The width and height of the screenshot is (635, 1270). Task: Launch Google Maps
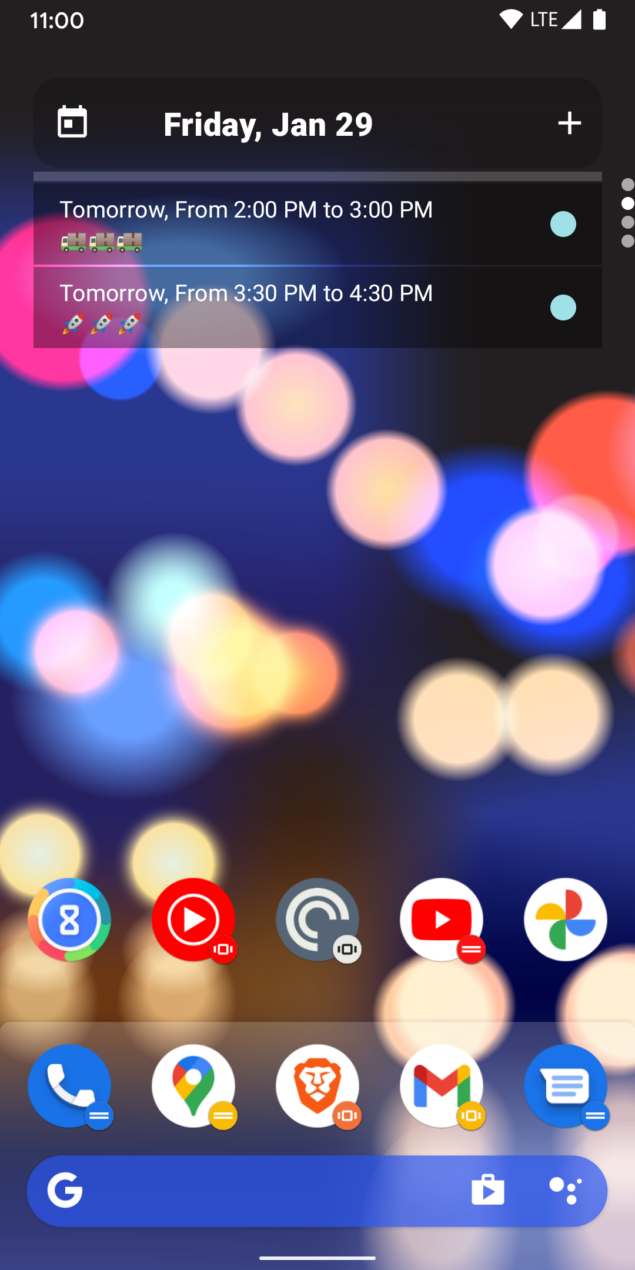193,1086
